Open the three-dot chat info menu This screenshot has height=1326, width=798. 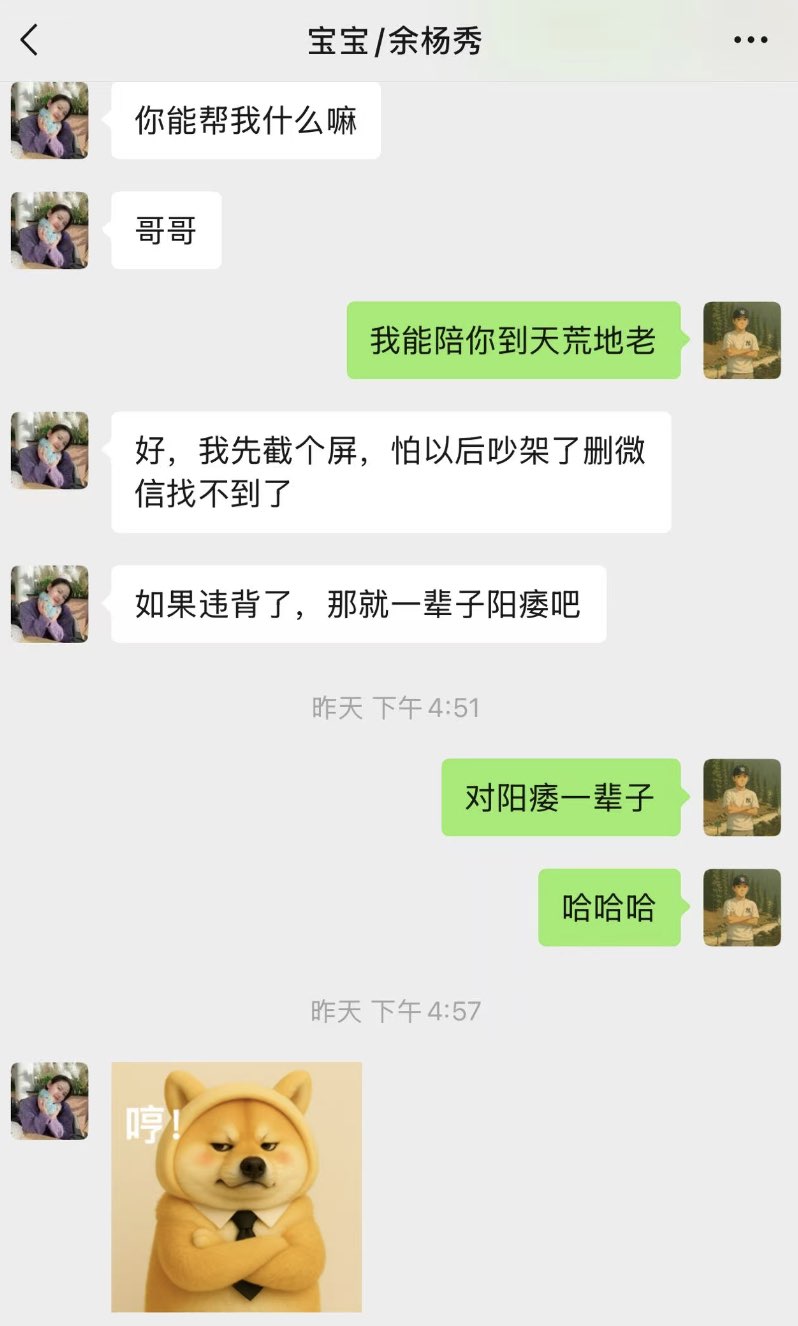pyautogui.click(x=750, y=41)
